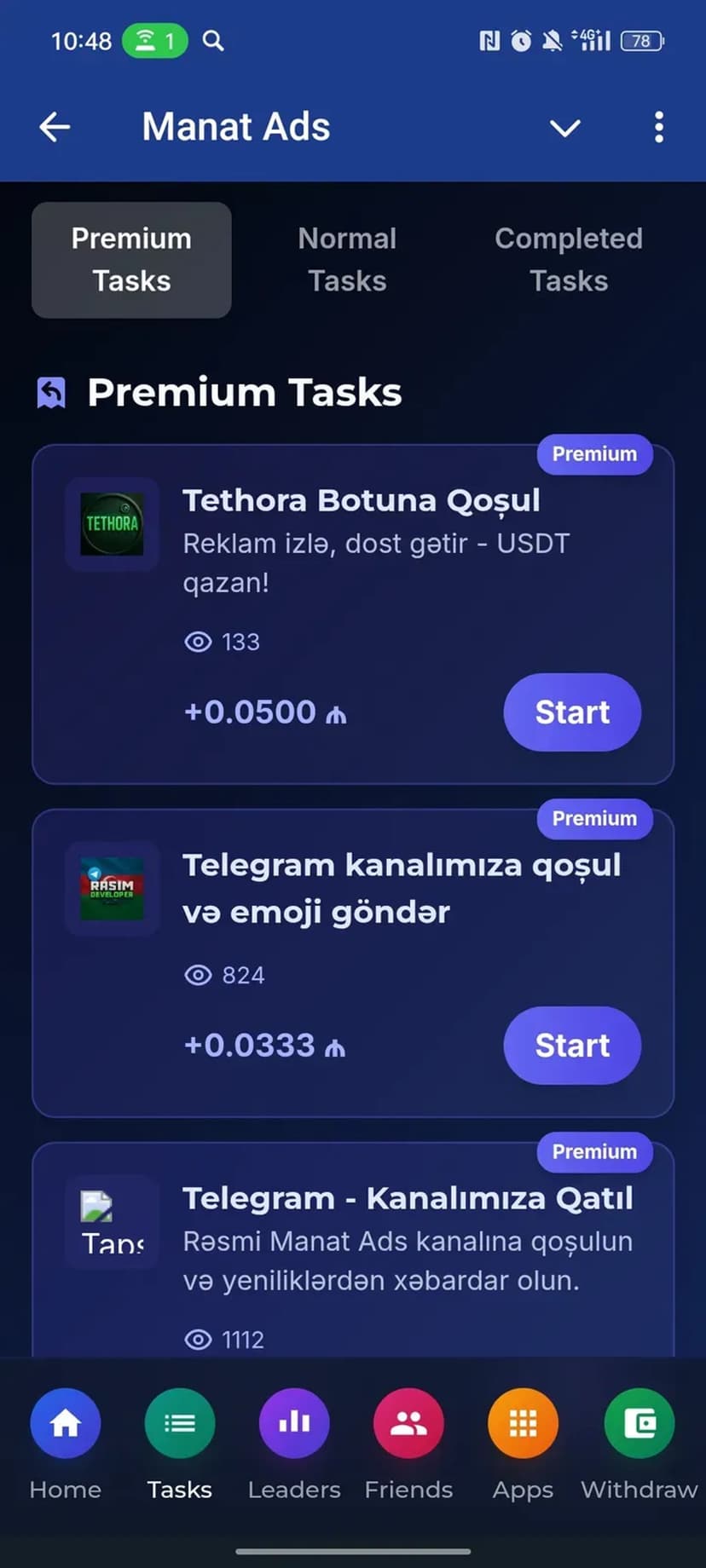706x1568 pixels.
Task: Switch to the Normal Tasks tab
Action: [347, 260]
